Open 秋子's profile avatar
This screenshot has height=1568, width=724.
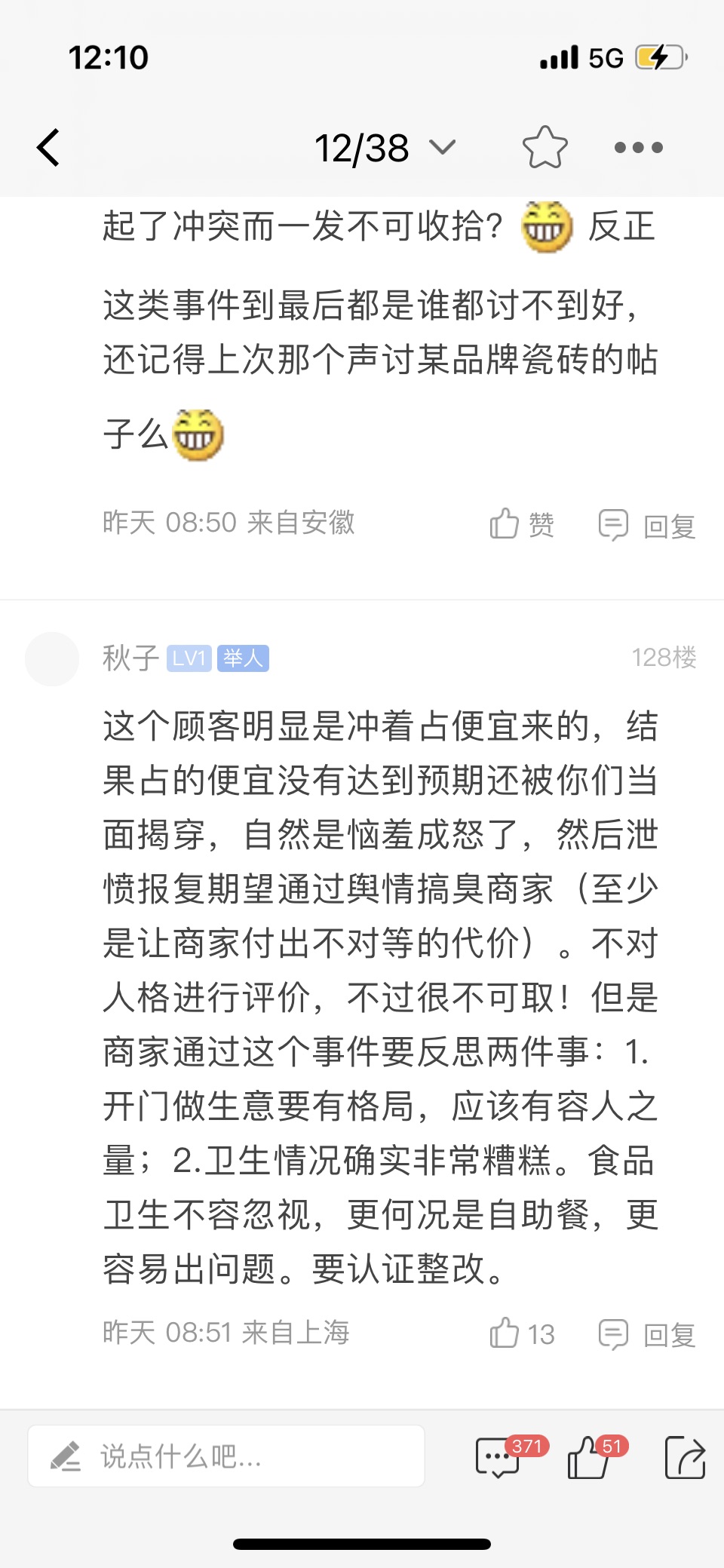[52, 658]
